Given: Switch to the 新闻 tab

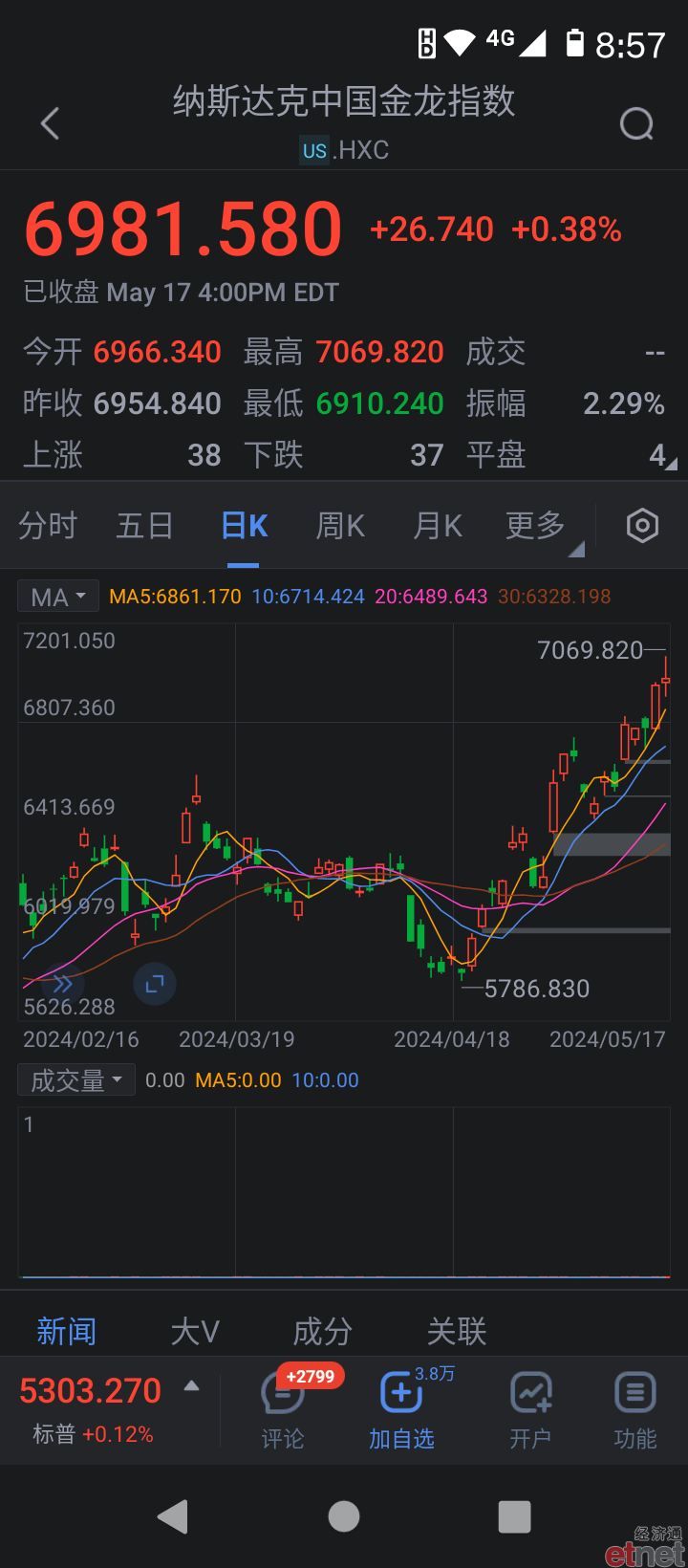Looking at the screenshot, I should coord(67,1331).
